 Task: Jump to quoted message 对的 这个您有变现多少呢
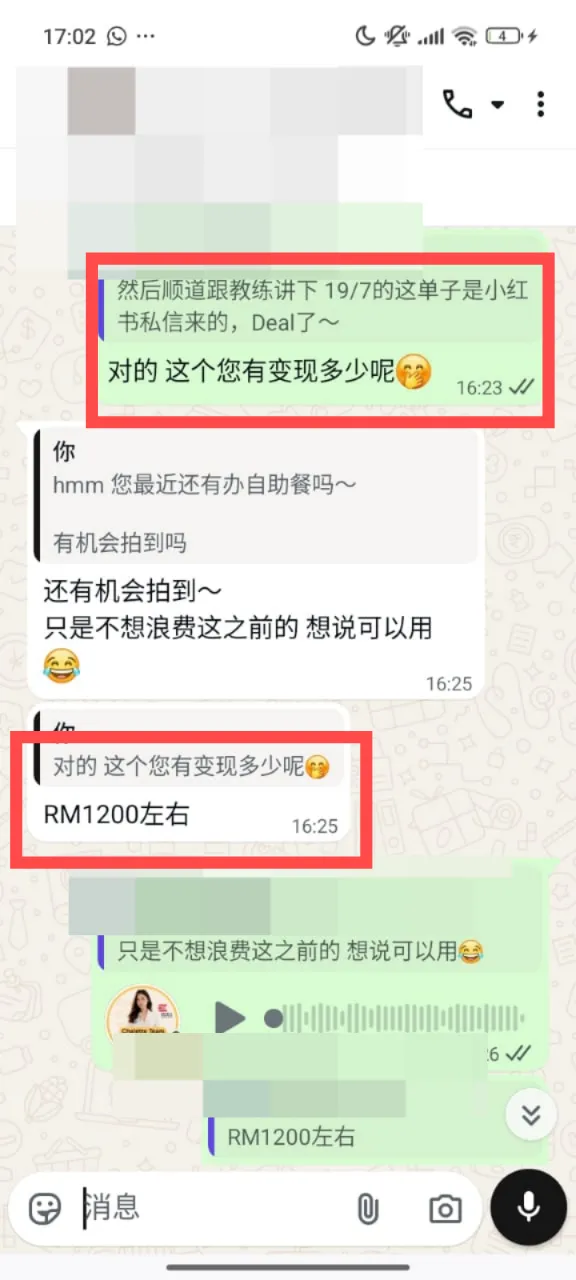[x=192, y=767]
